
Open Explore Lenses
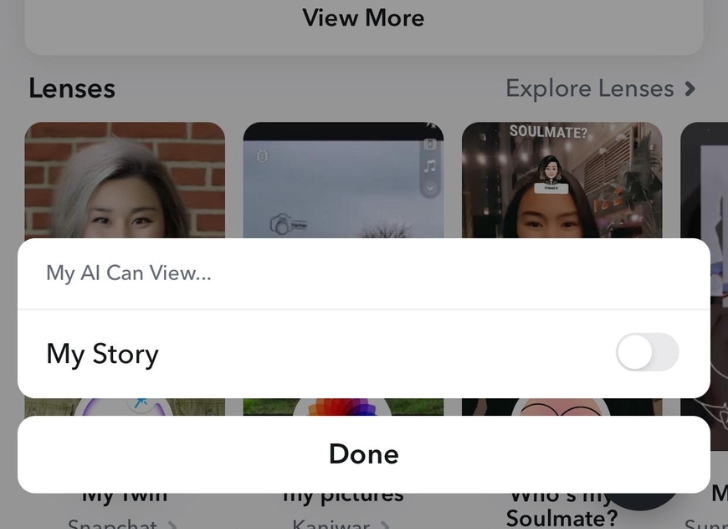pyautogui.click(x=600, y=88)
